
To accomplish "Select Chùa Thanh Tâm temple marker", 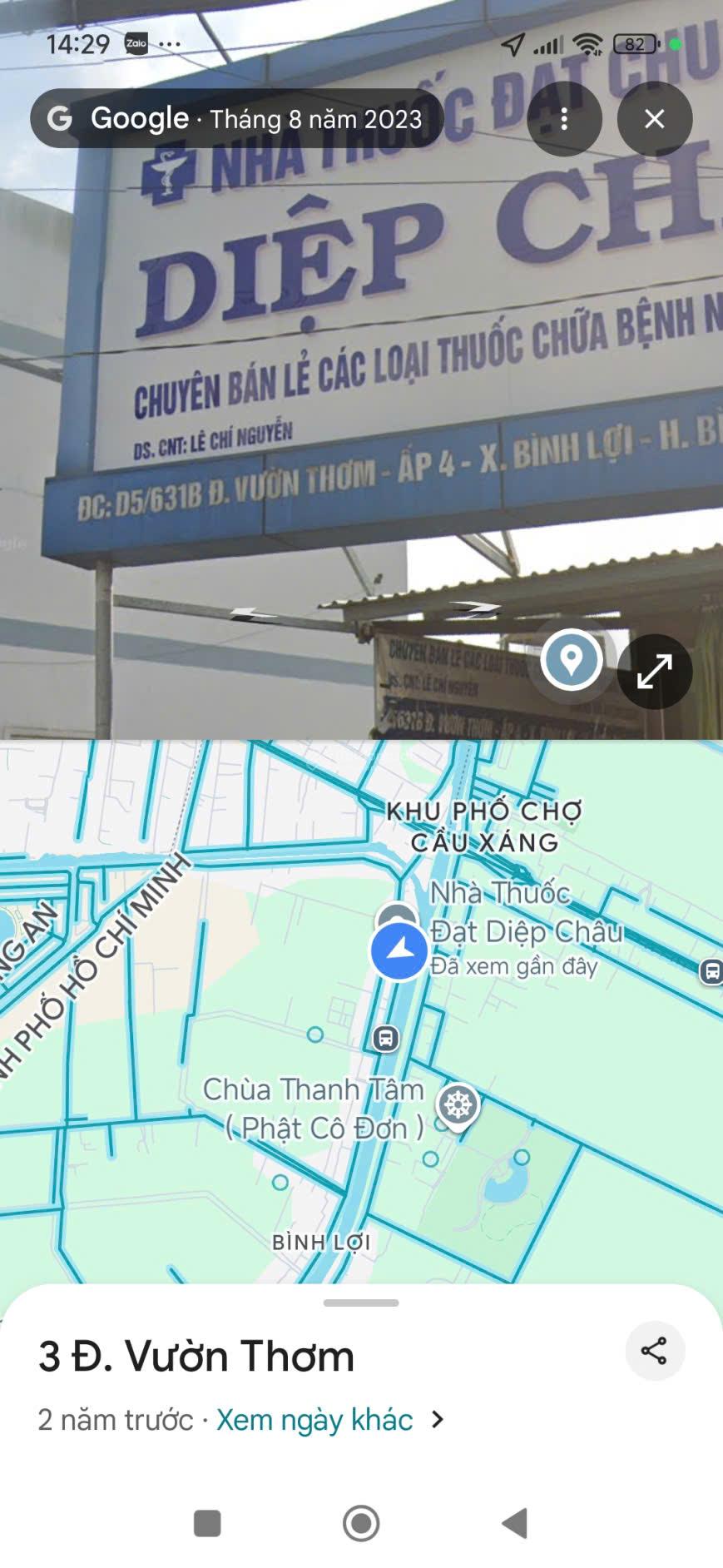I will (x=458, y=1107).
